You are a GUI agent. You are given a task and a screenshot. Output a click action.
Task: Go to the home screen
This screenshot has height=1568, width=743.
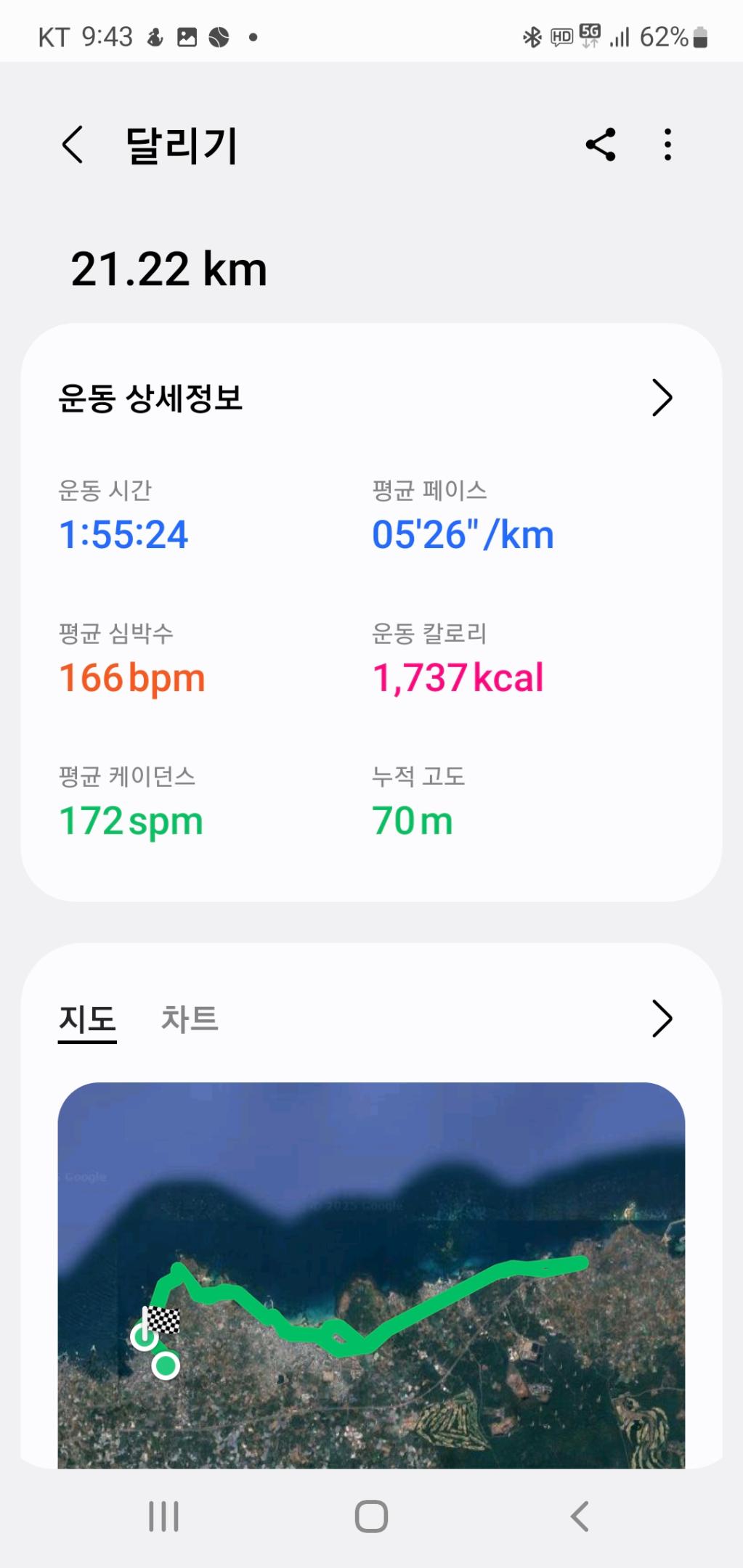coord(371,1516)
